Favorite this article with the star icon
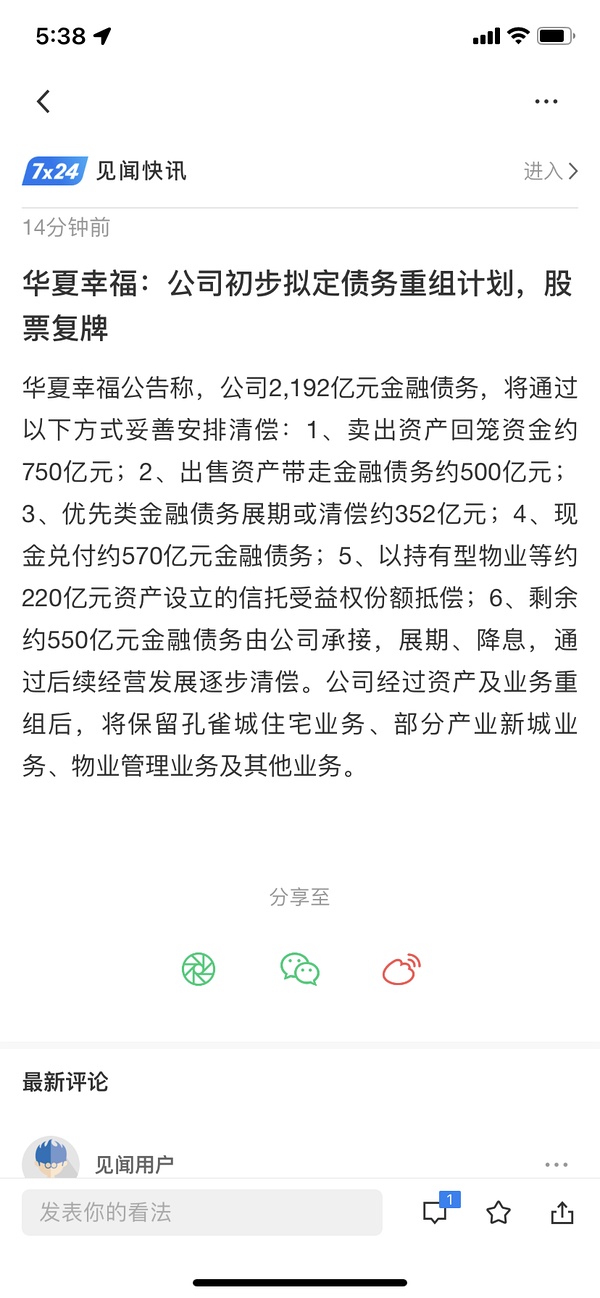 (x=498, y=1213)
